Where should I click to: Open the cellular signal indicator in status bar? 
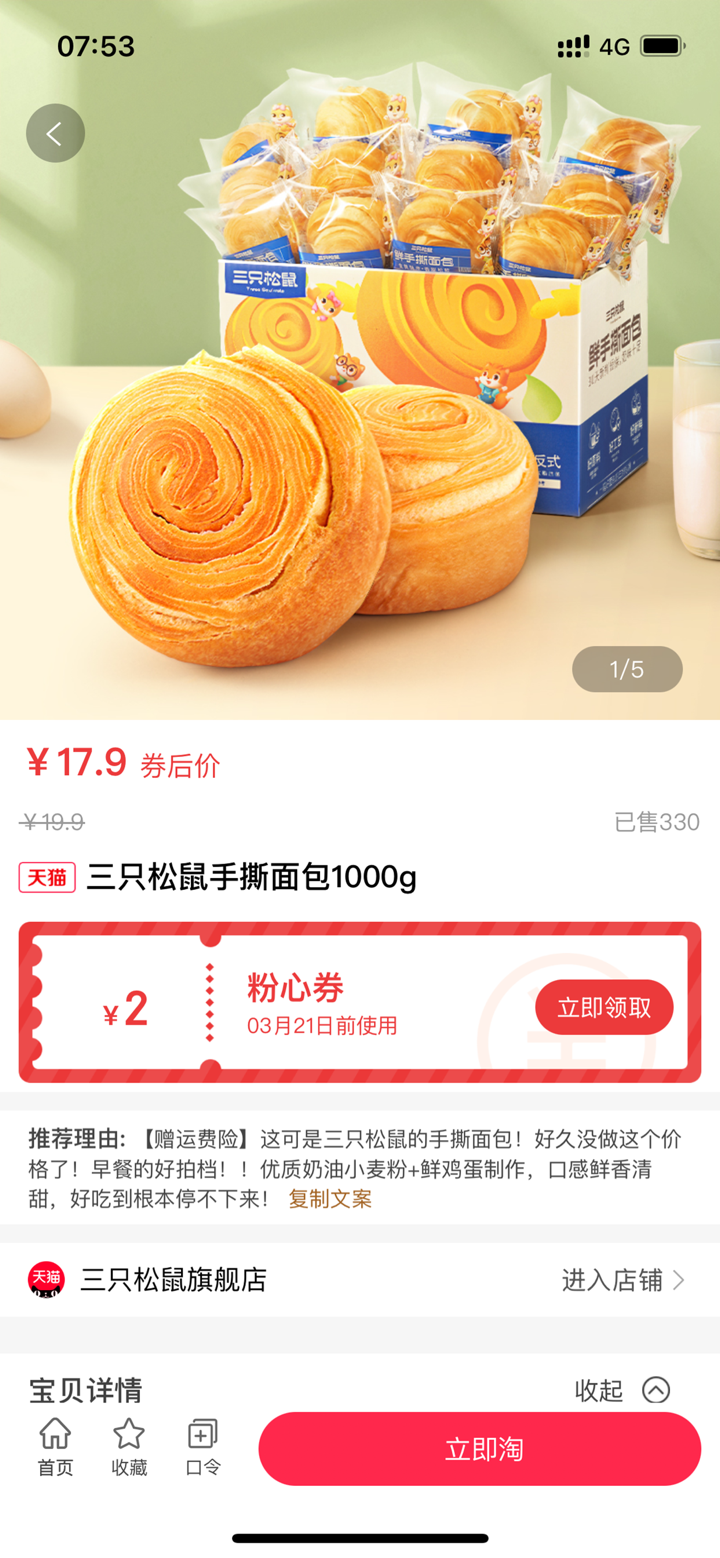click(573, 45)
